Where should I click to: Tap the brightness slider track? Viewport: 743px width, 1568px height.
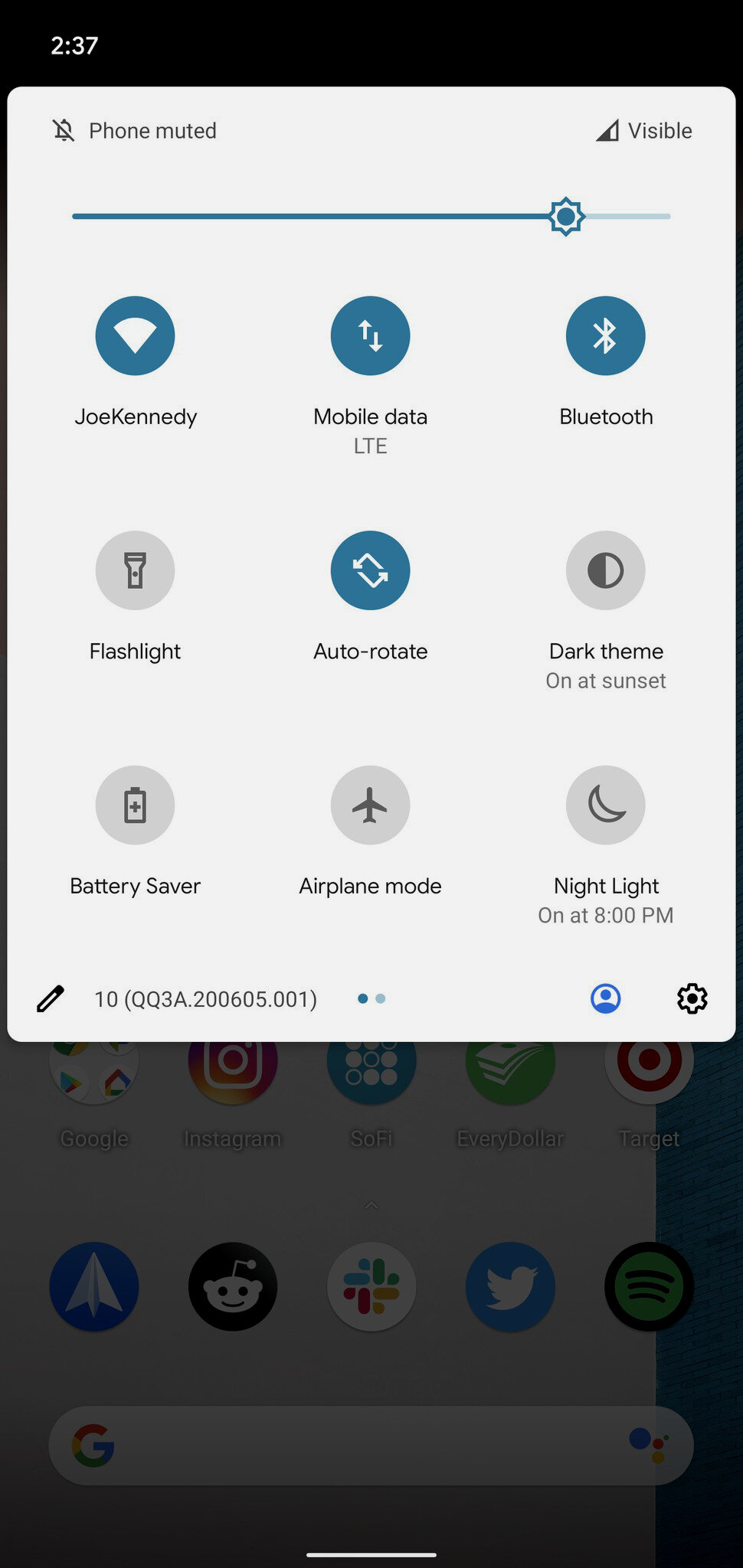pos(371,217)
